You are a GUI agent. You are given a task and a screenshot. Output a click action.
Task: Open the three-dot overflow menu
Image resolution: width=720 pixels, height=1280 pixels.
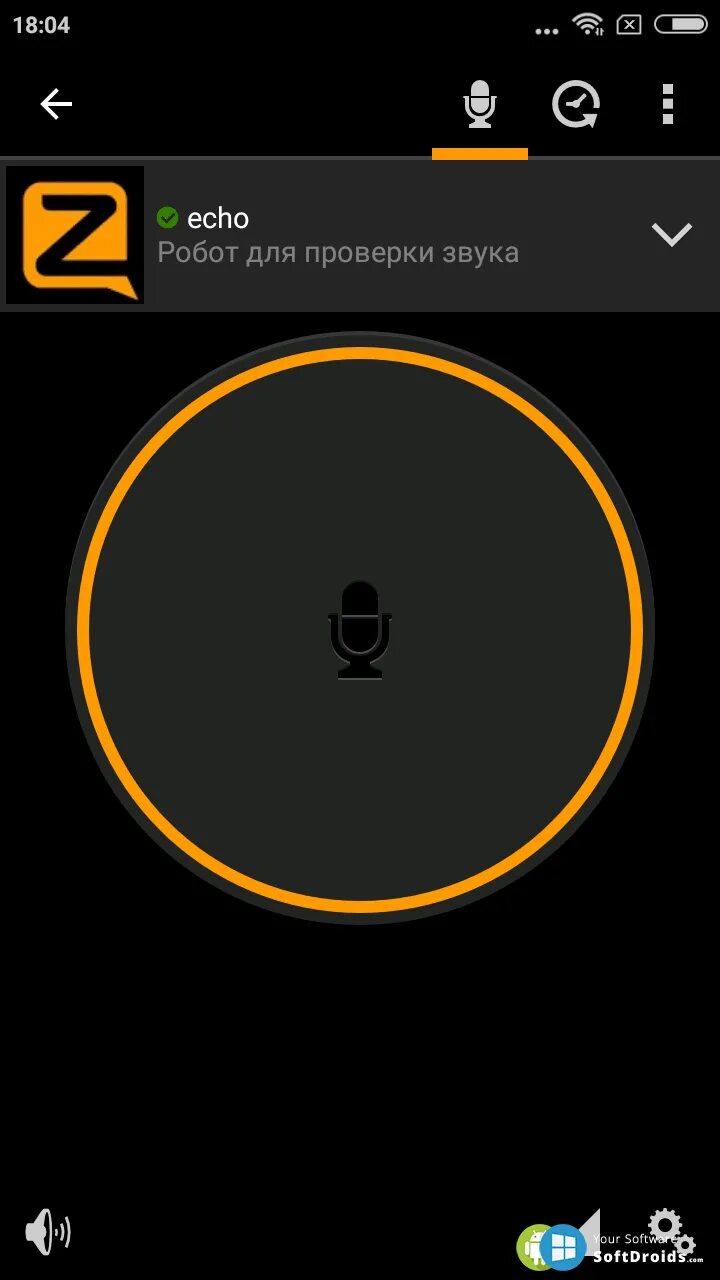click(x=668, y=105)
